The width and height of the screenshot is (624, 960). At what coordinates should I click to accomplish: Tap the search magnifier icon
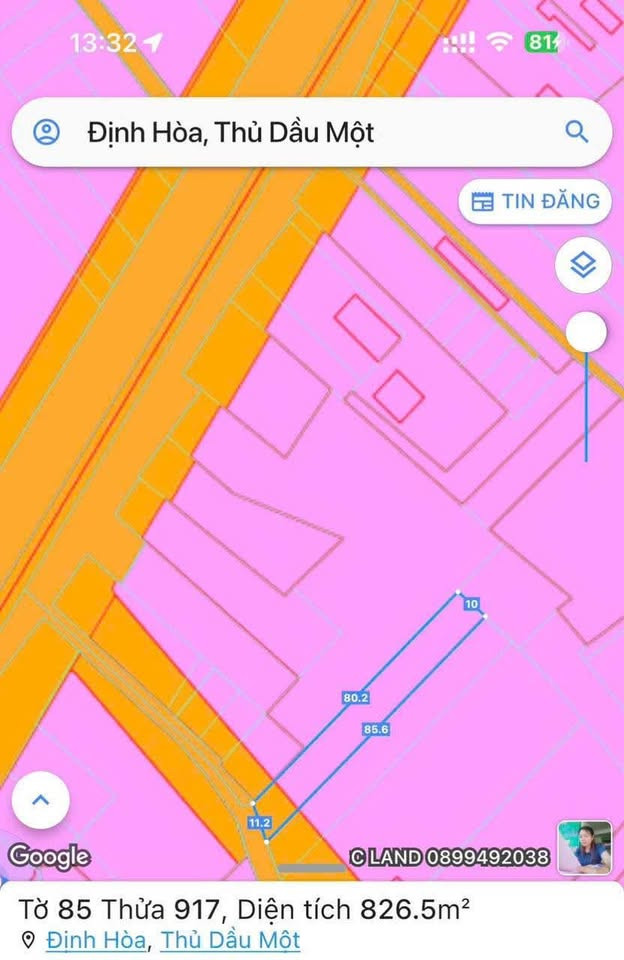tap(576, 131)
